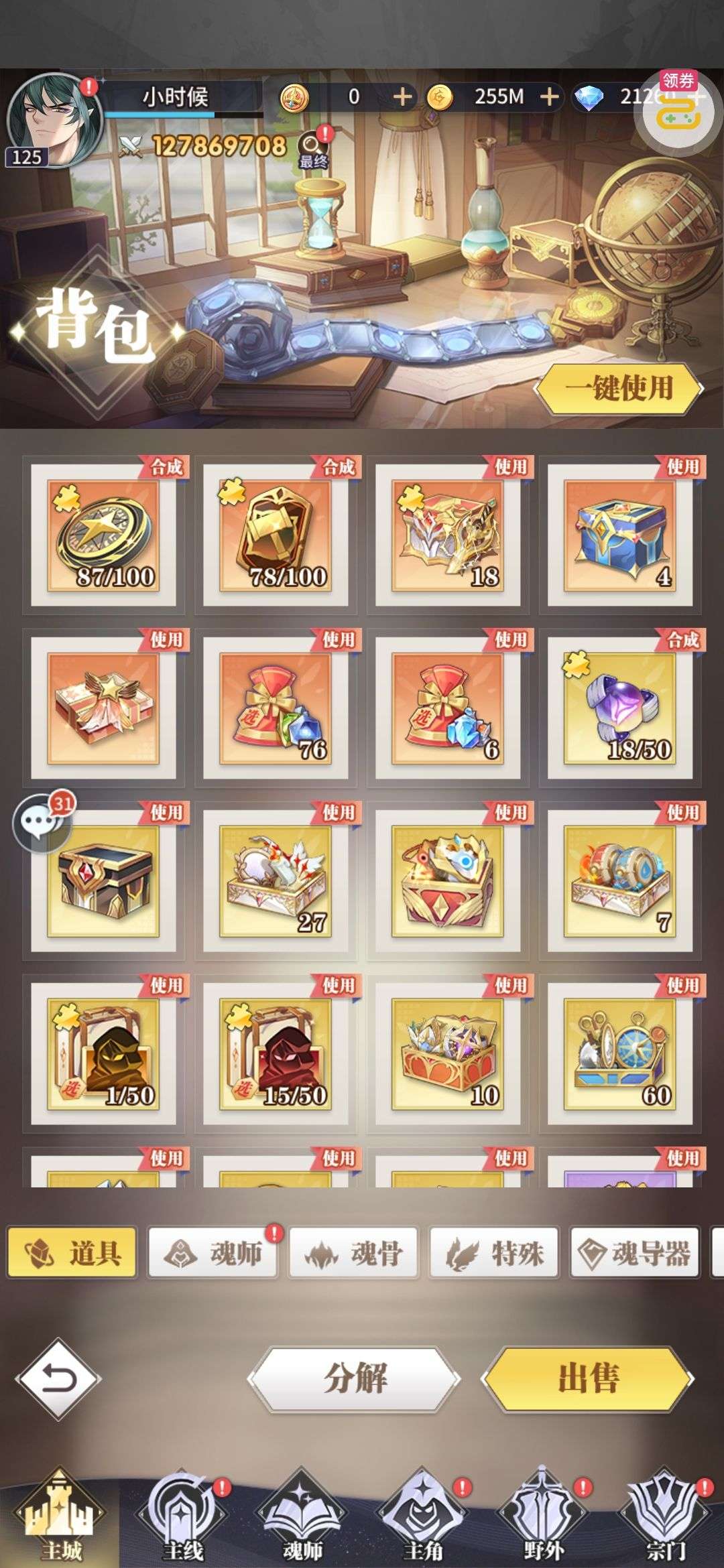This screenshot has width=724, height=1568.
Task: Switch to 野外 in bottom navigation
Action: (543, 1514)
